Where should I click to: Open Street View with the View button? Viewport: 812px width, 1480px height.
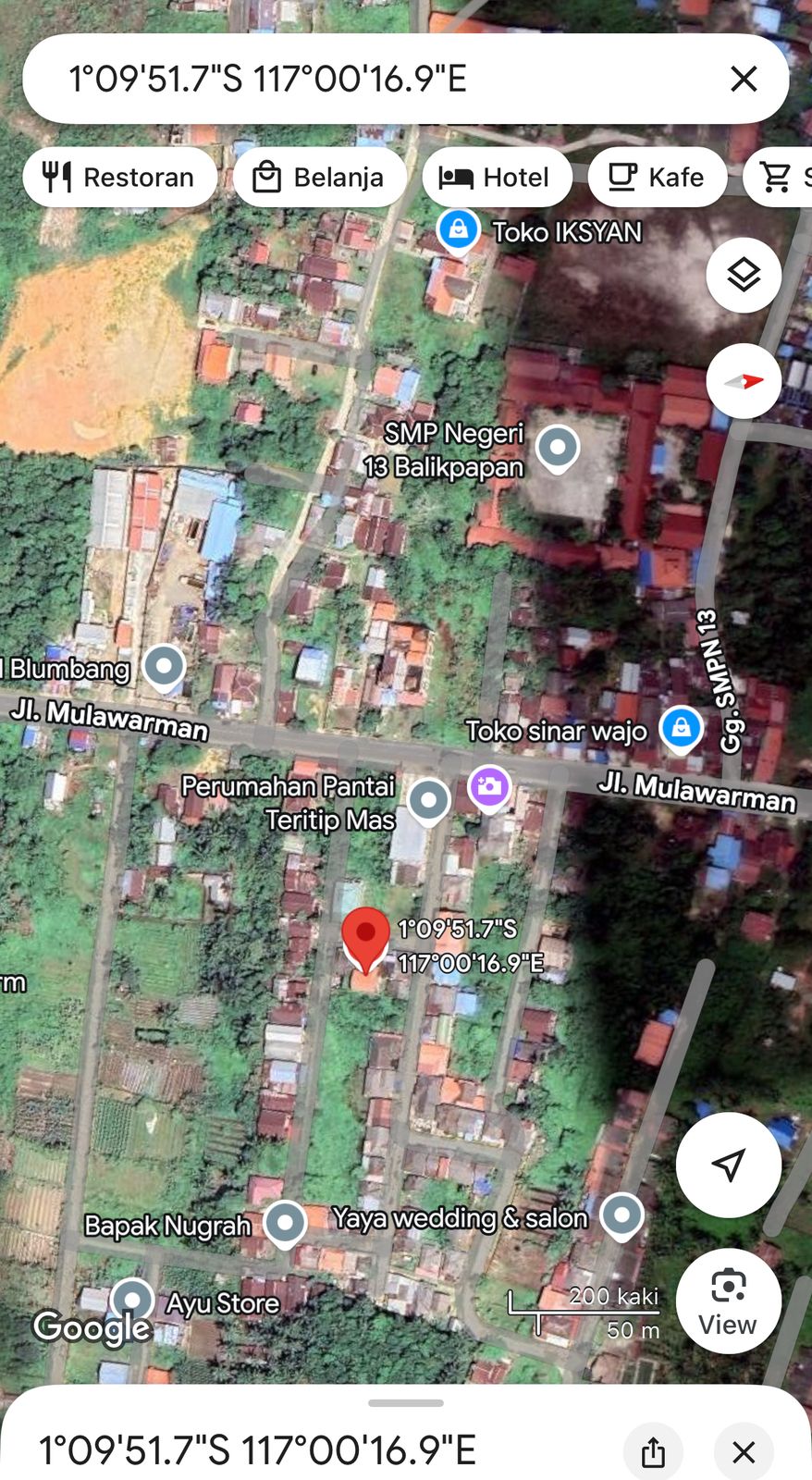[728, 1301]
